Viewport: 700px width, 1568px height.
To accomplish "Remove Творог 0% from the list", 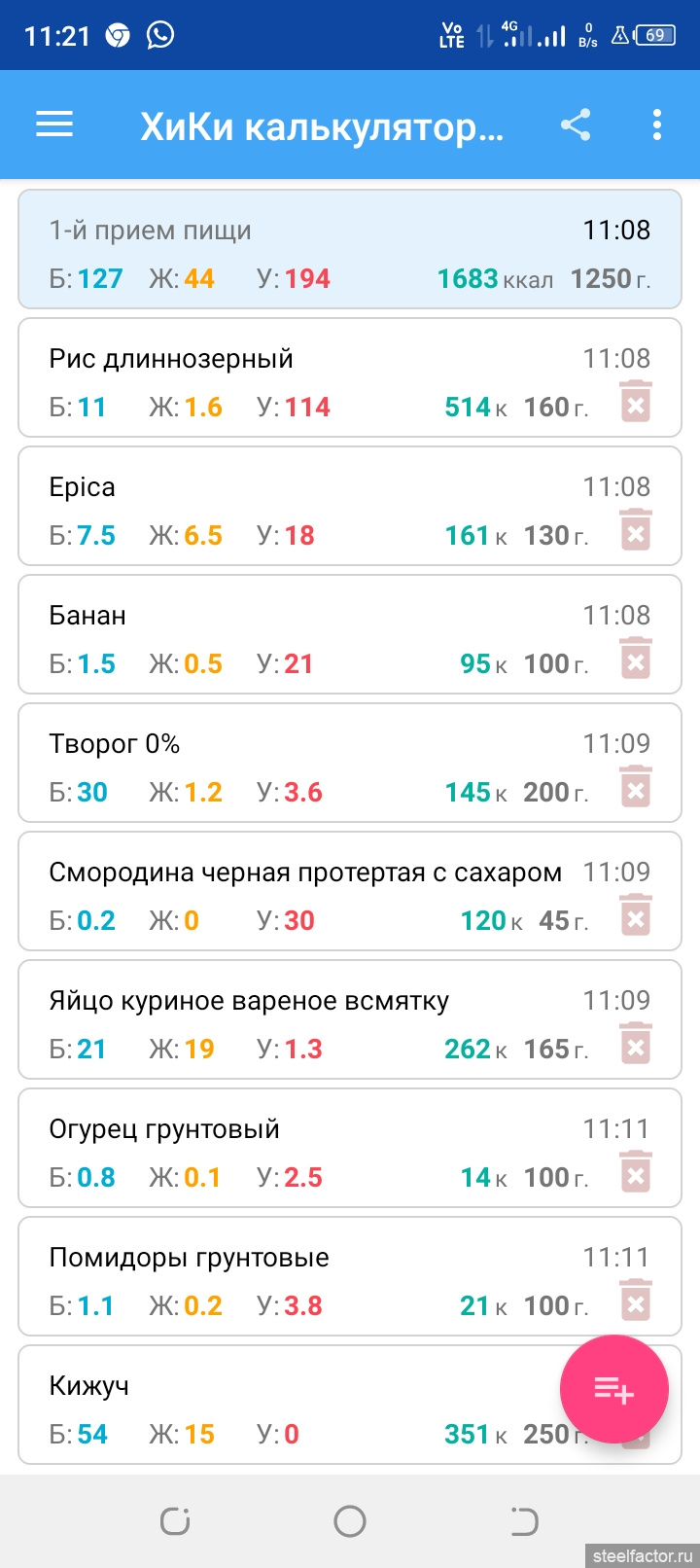I will (636, 787).
